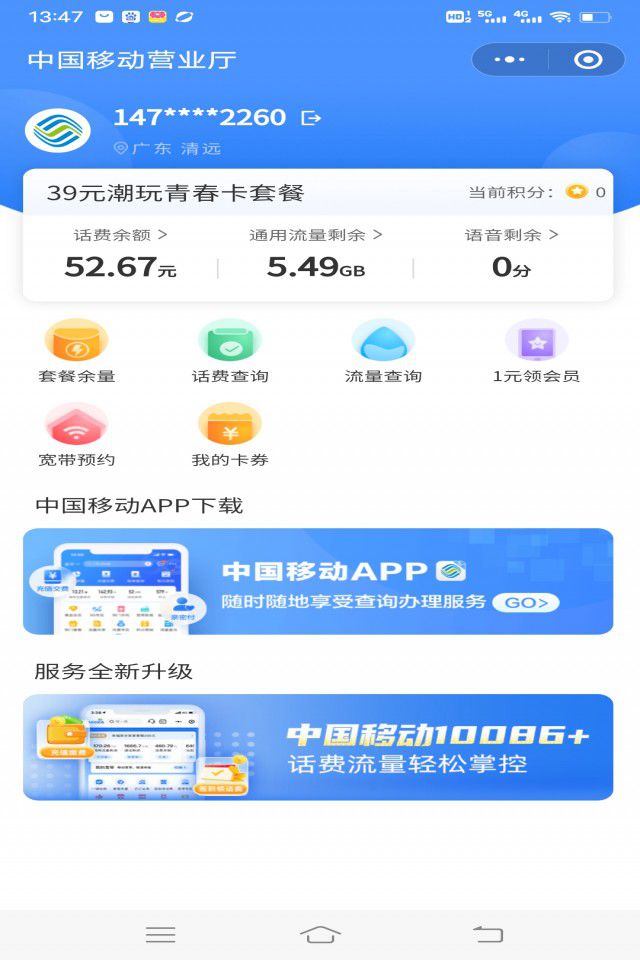Return to the home screen
This screenshot has width=640, height=960.
[320, 934]
